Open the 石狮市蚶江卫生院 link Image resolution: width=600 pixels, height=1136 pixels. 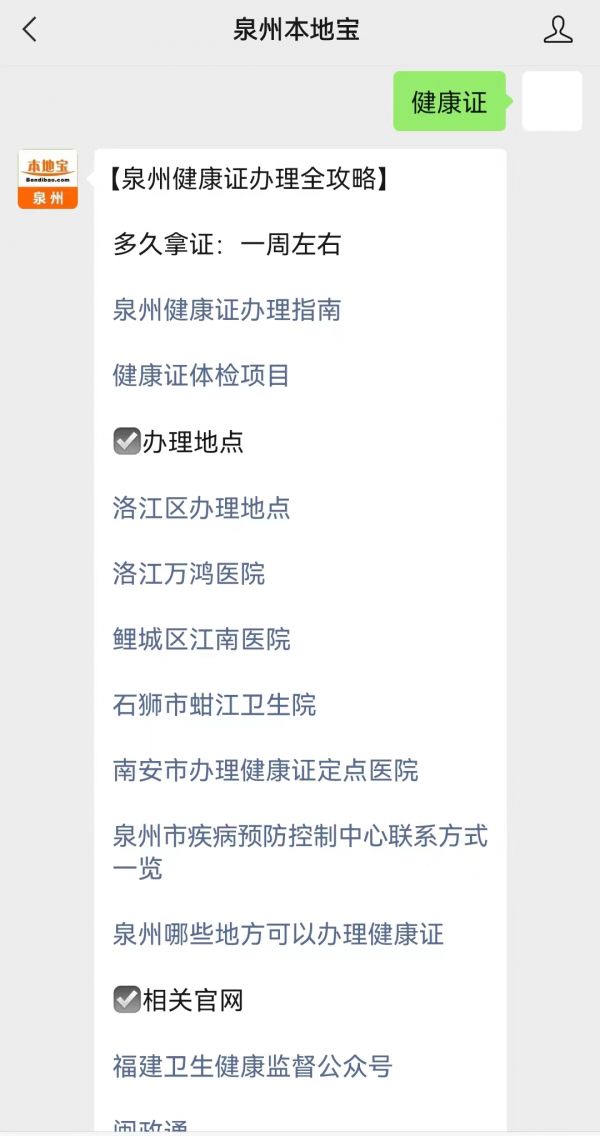click(214, 705)
